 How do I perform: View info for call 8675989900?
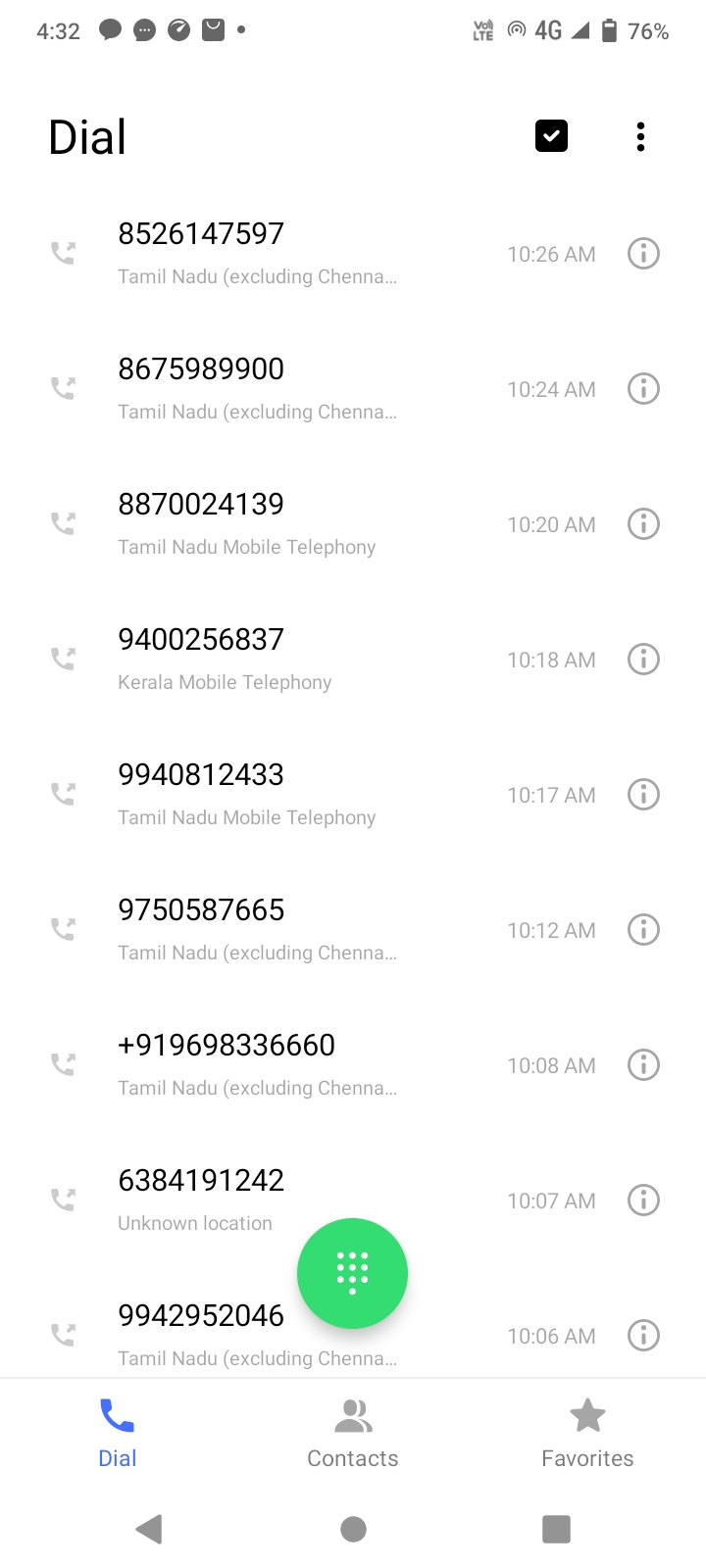pyautogui.click(x=643, y=389)
